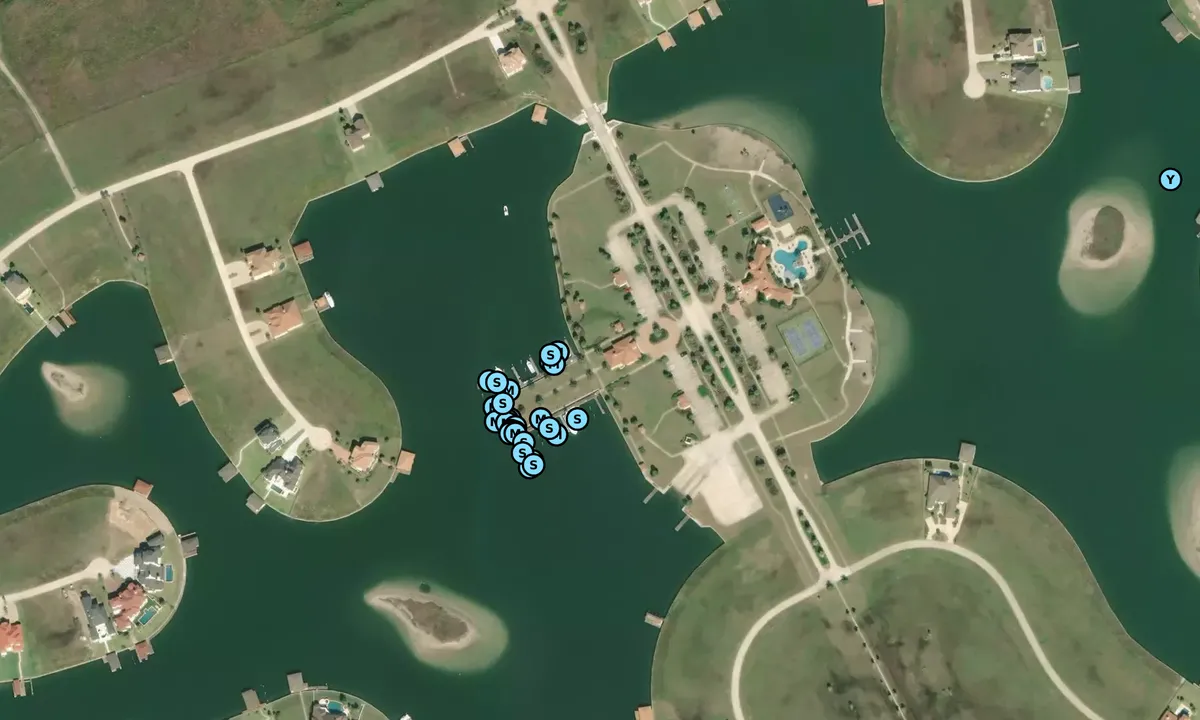Select the isolated S marker beside the dock
Viewport: 1200px width, 720px height.
click(577, 419)
